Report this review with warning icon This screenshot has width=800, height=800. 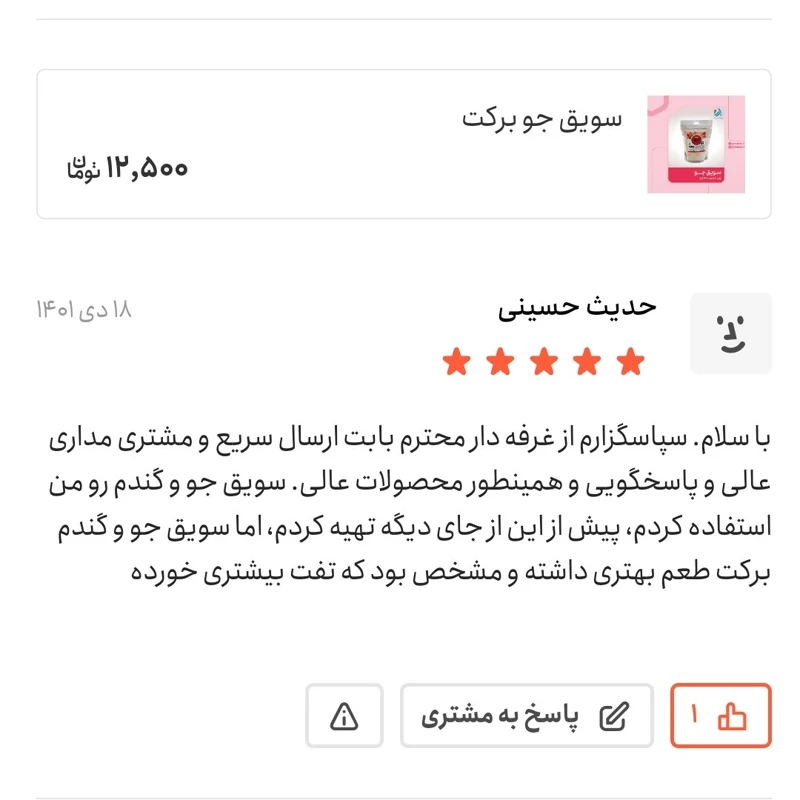click(x=344, y=715)
